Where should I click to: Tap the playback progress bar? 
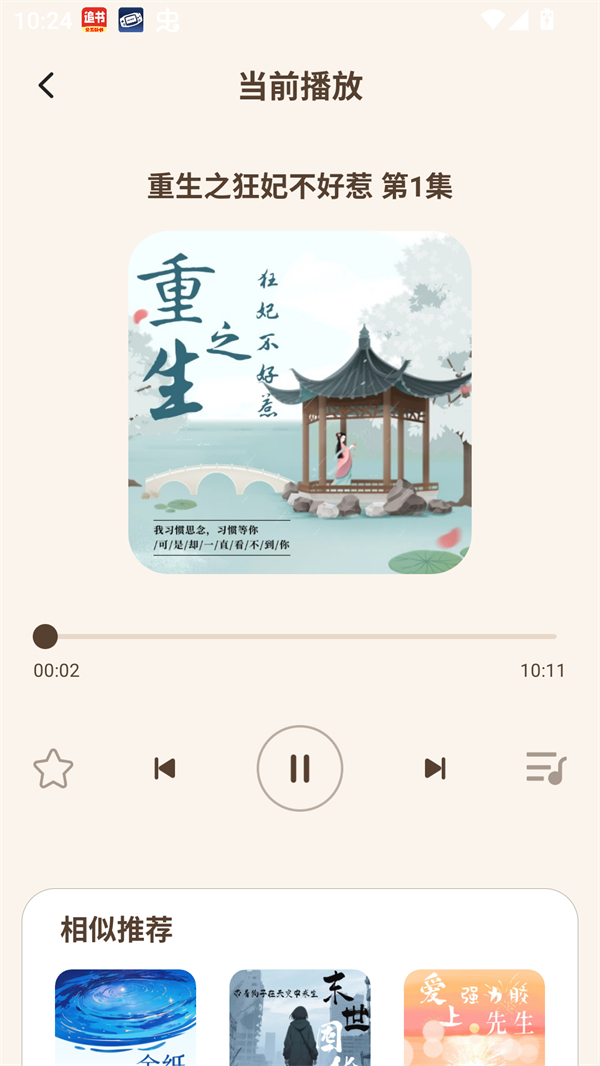pos(300,637)
